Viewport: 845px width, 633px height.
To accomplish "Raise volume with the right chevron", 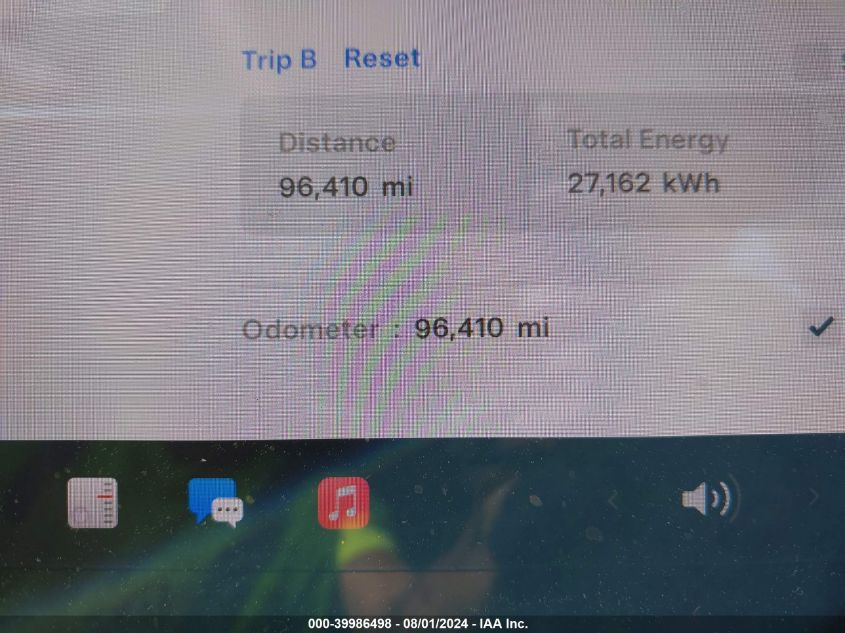I will point(813,497).
